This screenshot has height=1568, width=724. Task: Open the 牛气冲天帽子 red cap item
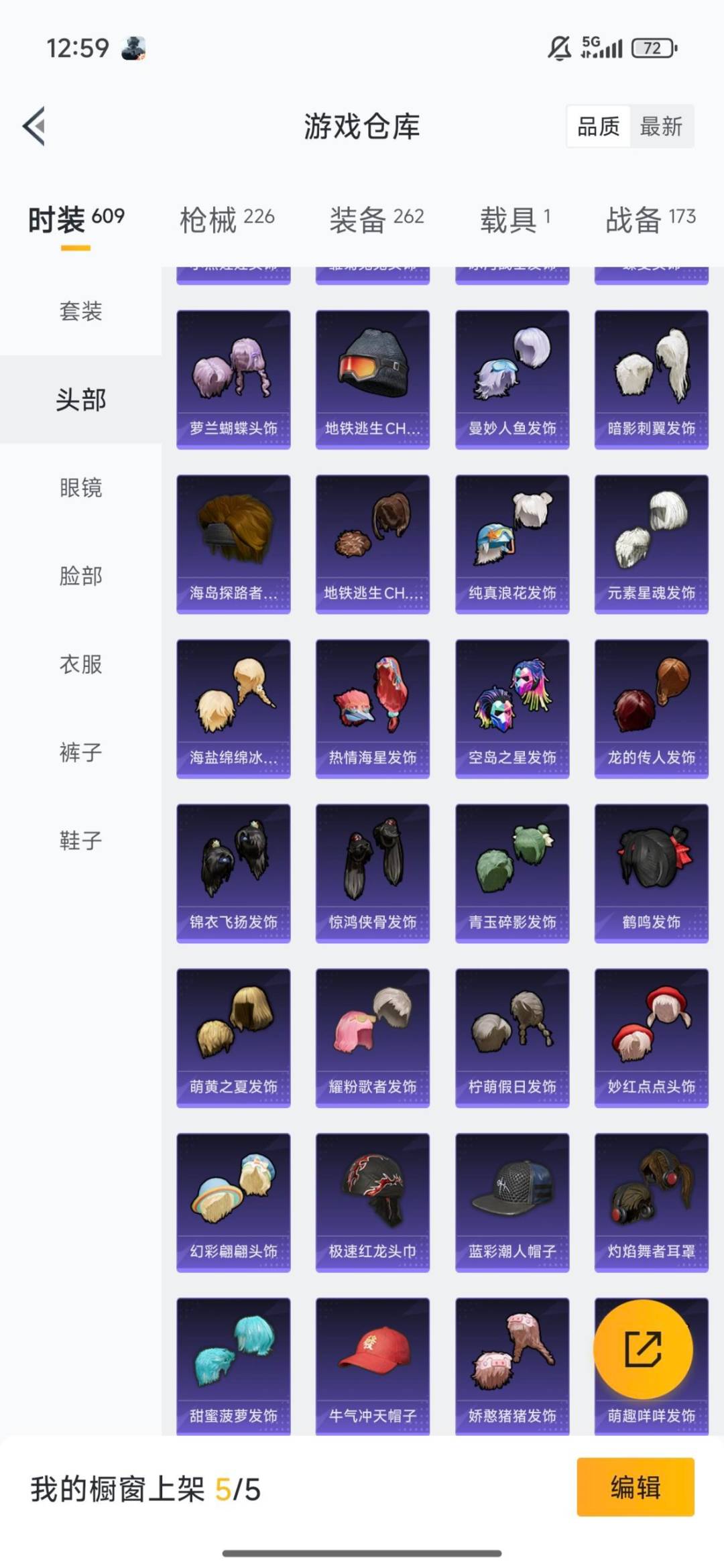tap(372, 1354)
